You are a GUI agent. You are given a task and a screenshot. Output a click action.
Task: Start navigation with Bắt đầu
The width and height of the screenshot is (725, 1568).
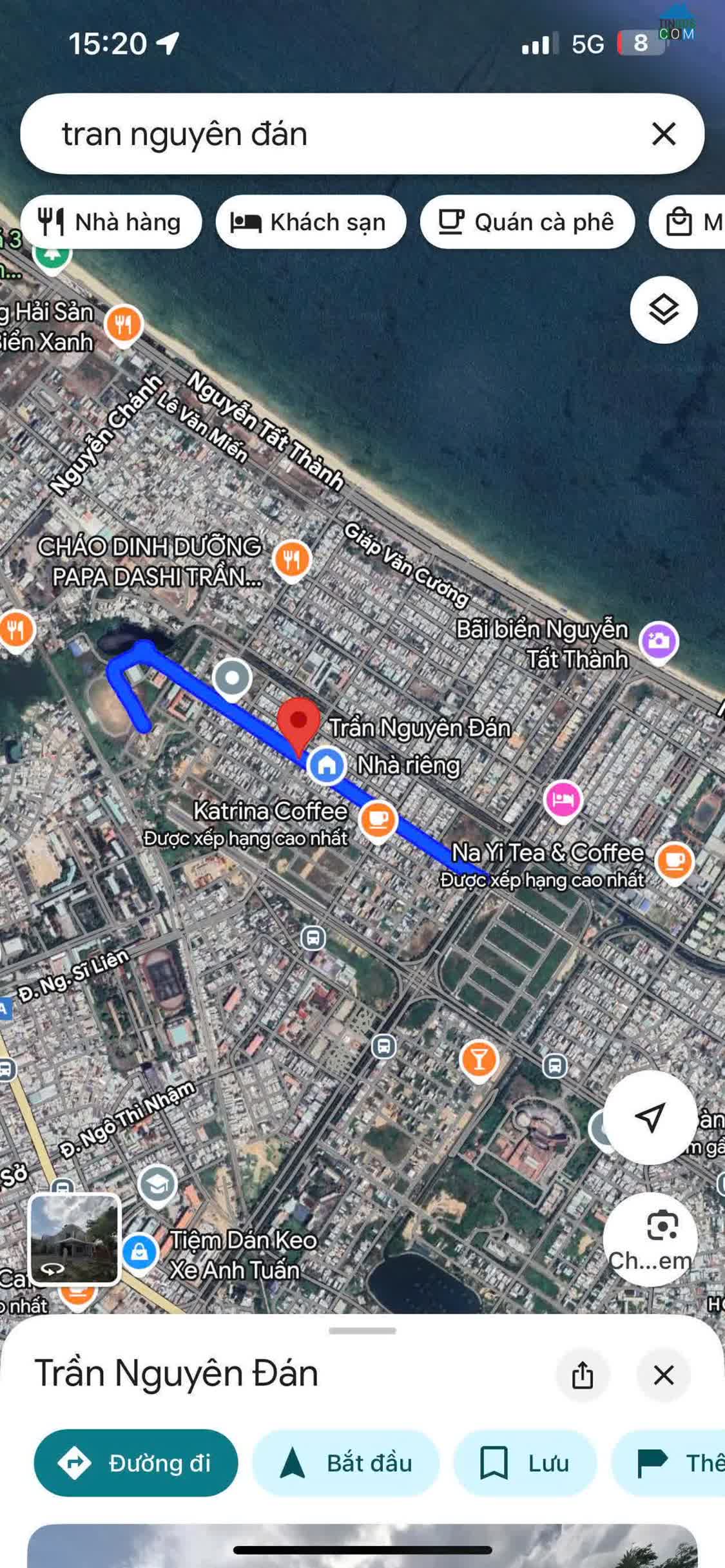pos(346,1463)
